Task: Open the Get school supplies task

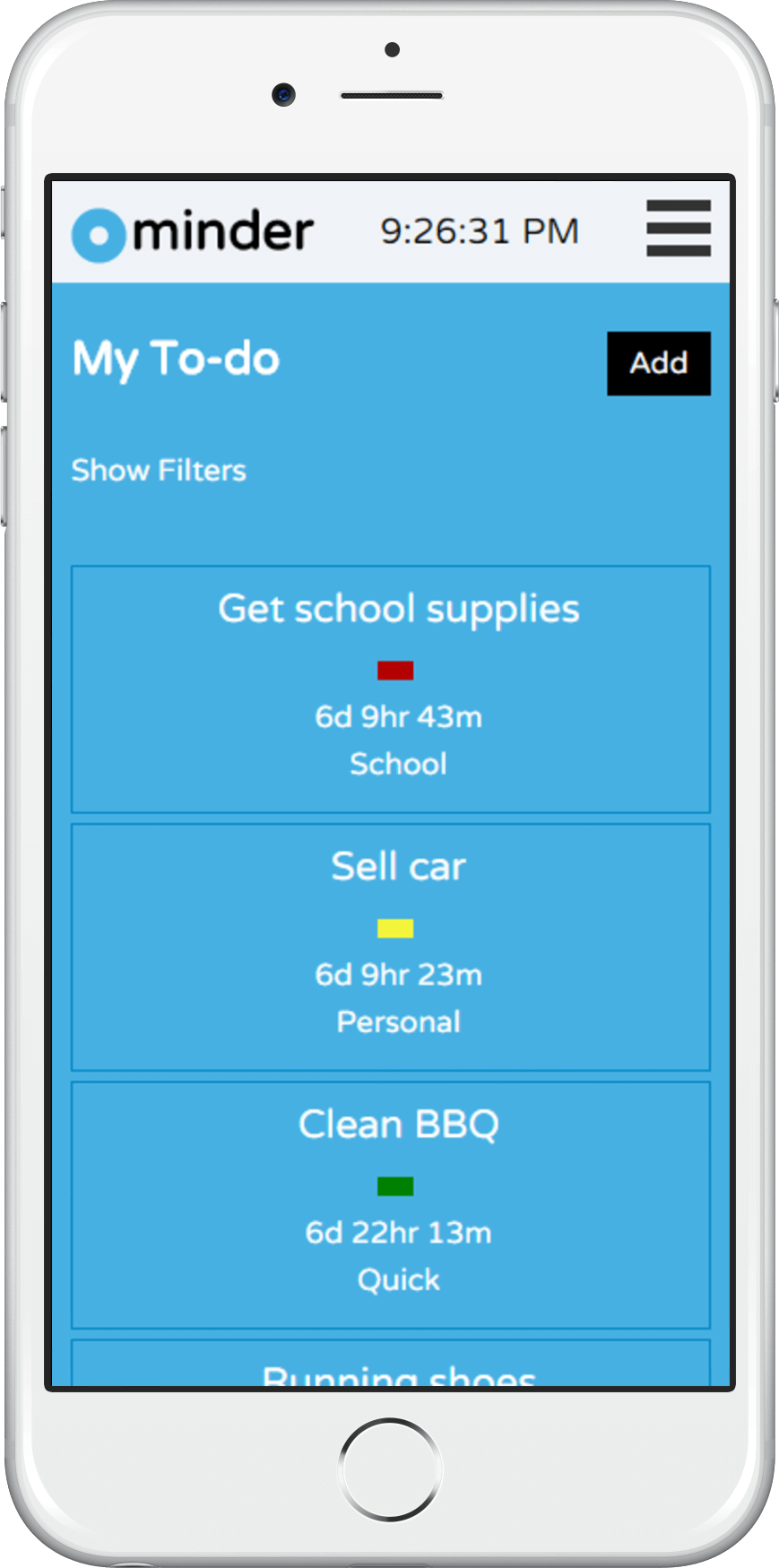Action: (x=391, y=689)
